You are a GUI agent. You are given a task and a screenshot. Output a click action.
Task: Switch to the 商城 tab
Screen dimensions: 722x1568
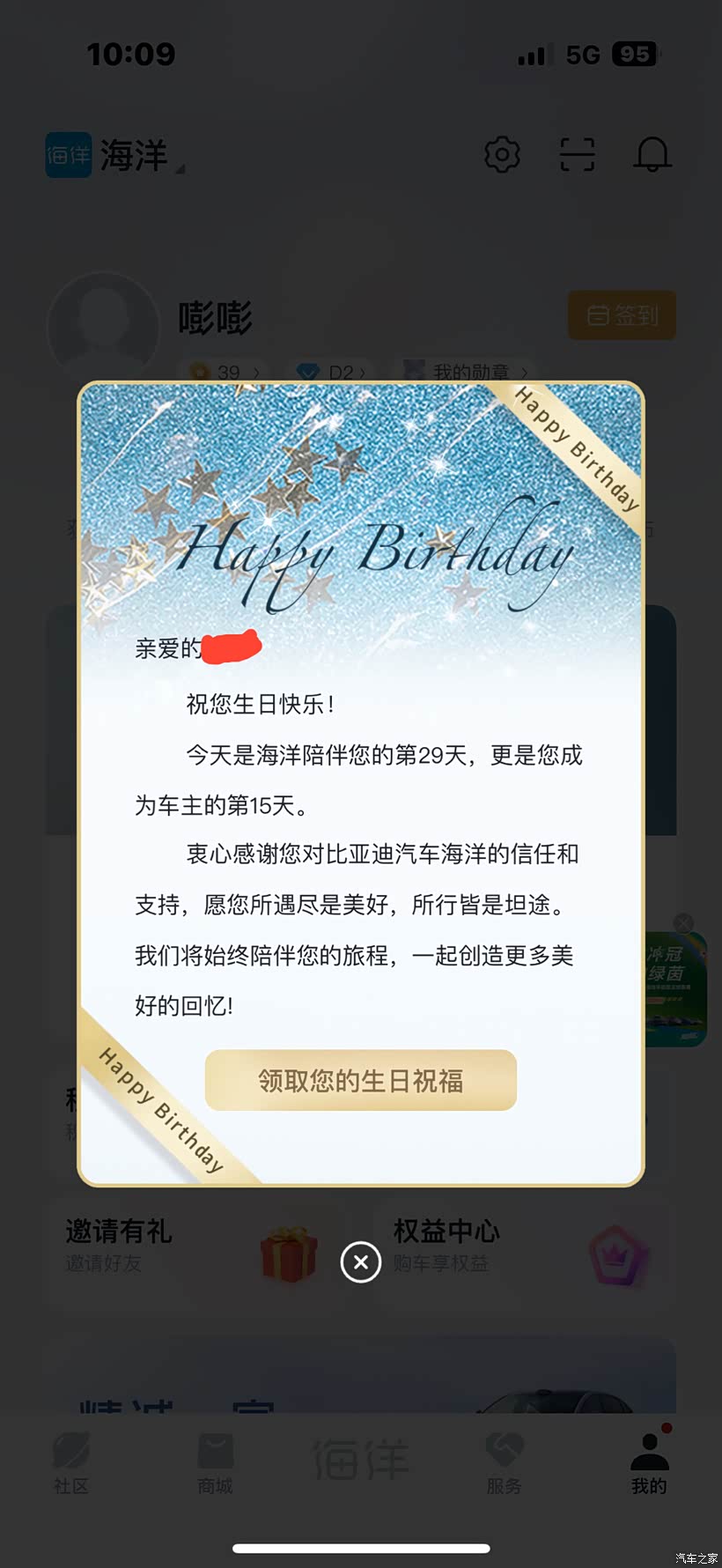click(216, 1463)
